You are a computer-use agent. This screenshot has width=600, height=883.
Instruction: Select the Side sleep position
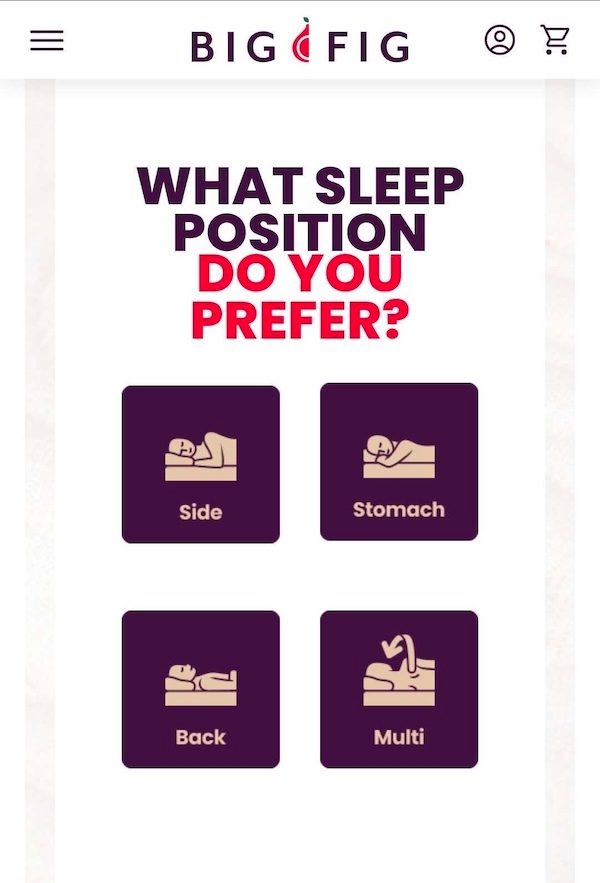(201, 464)
